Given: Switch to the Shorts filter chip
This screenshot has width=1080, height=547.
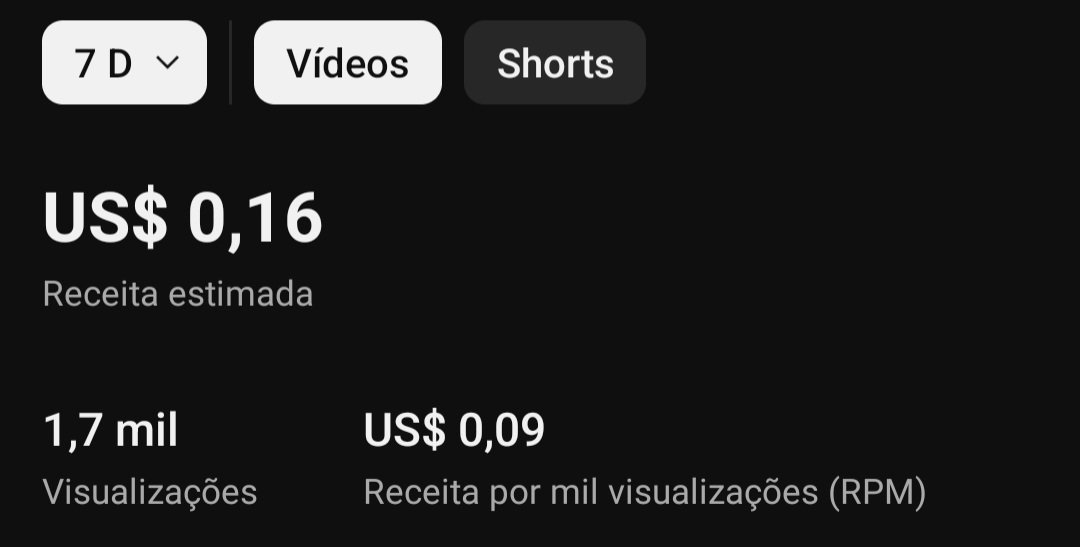Looking at the screenshot, I should pos(554,63).
